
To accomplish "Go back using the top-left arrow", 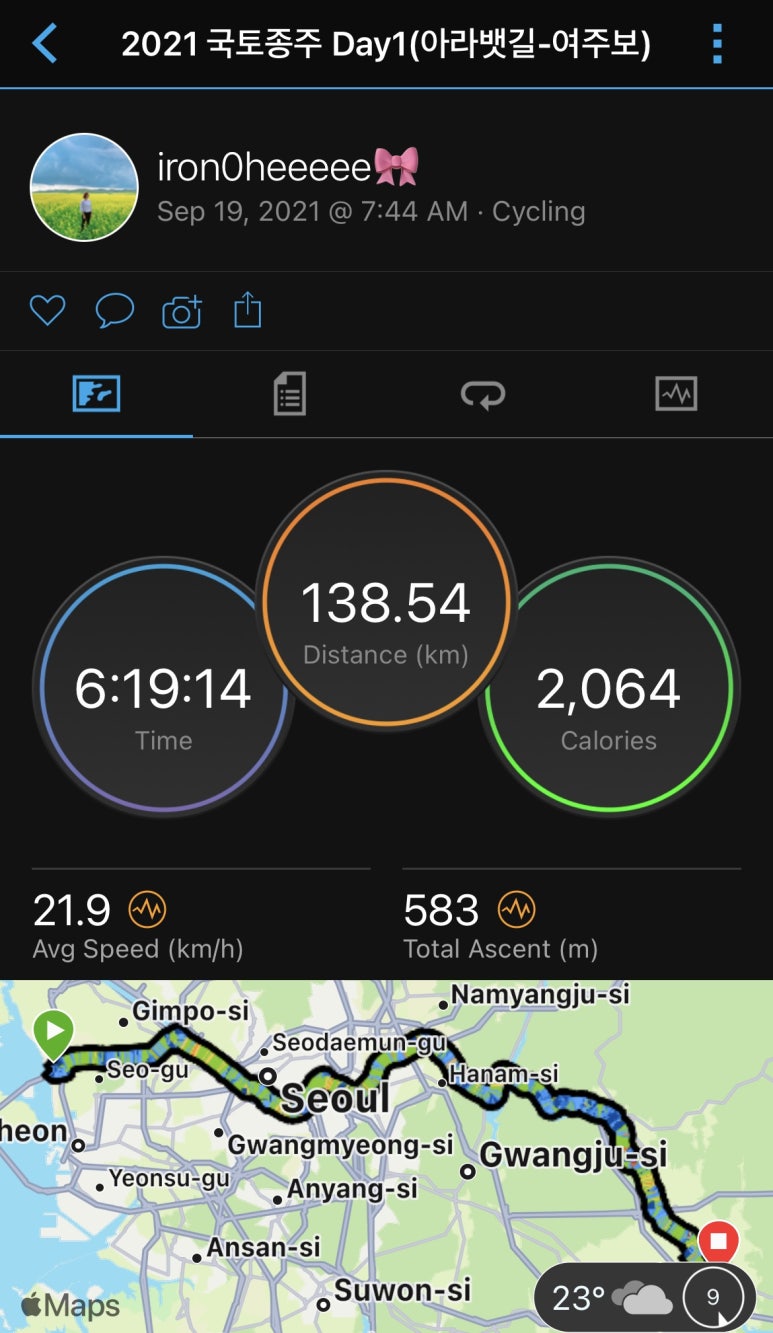I will pos(45,44).
